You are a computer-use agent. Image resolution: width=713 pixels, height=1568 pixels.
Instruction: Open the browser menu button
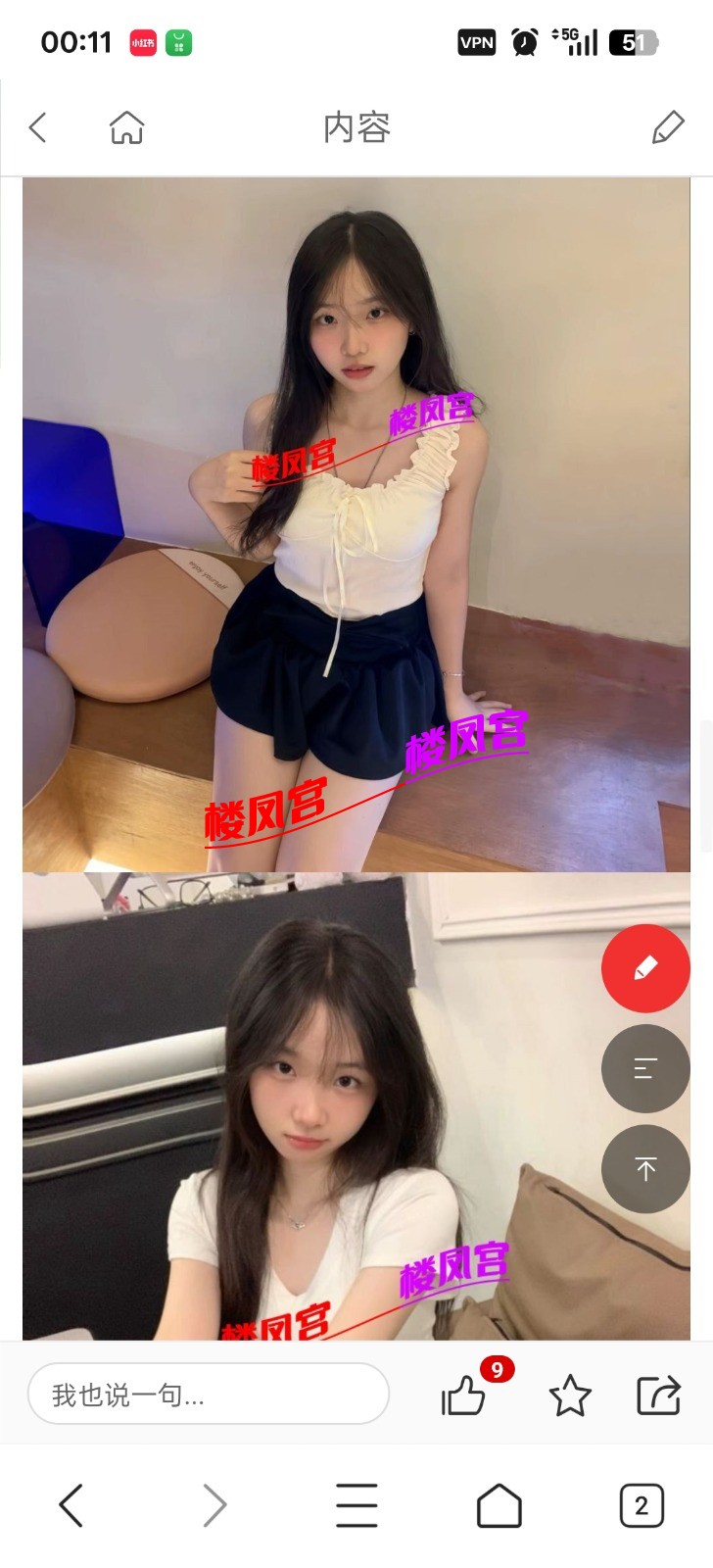point(356,1505)
